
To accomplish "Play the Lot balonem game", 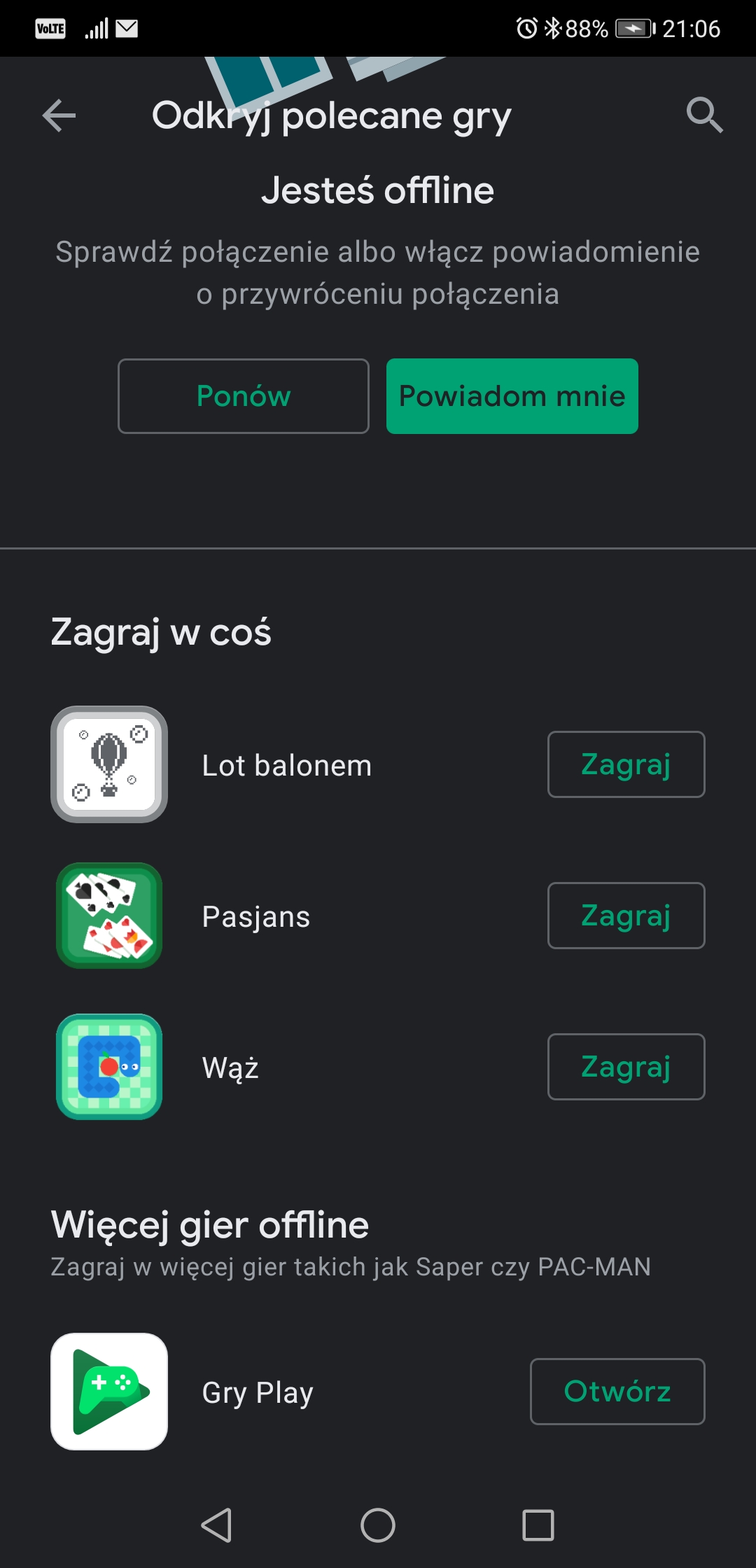I will [626, 764].
